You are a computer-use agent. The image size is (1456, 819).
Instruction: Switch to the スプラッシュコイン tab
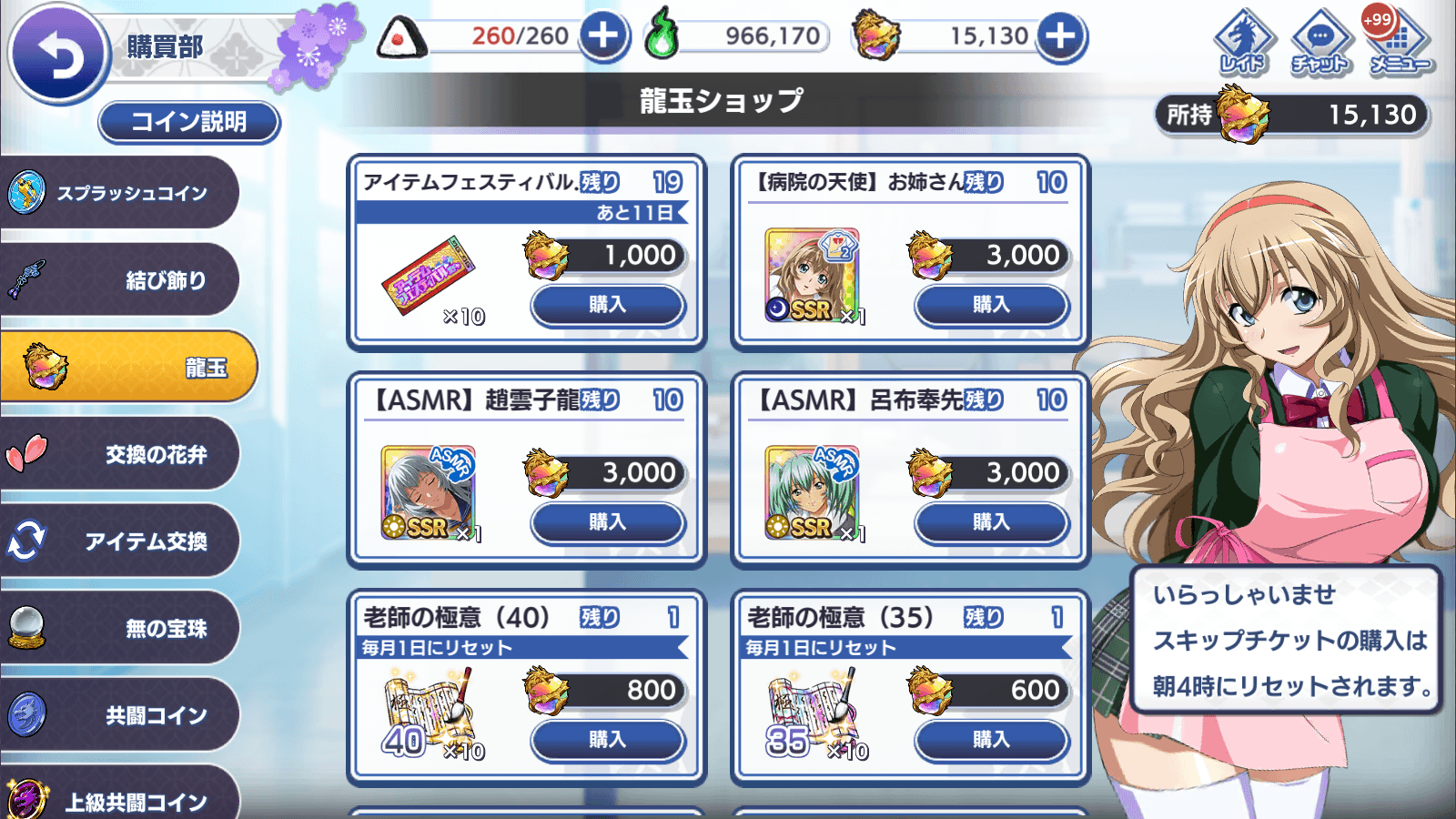(120, 193)
